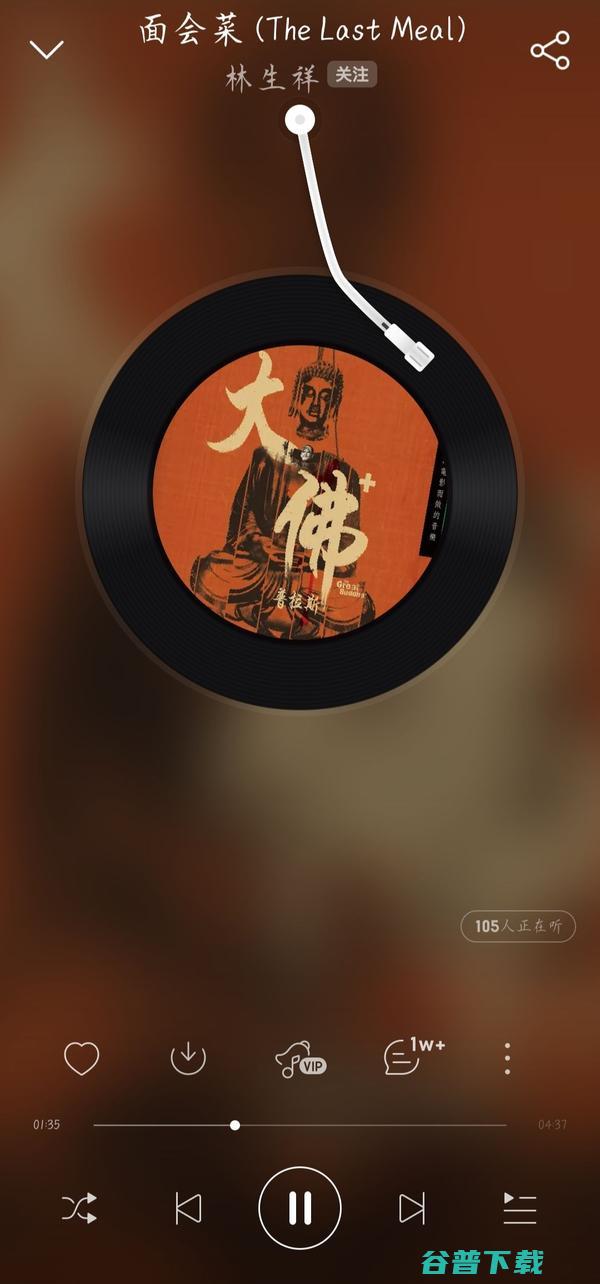
Task: Skip to the next track
Action: (412, 1208)
